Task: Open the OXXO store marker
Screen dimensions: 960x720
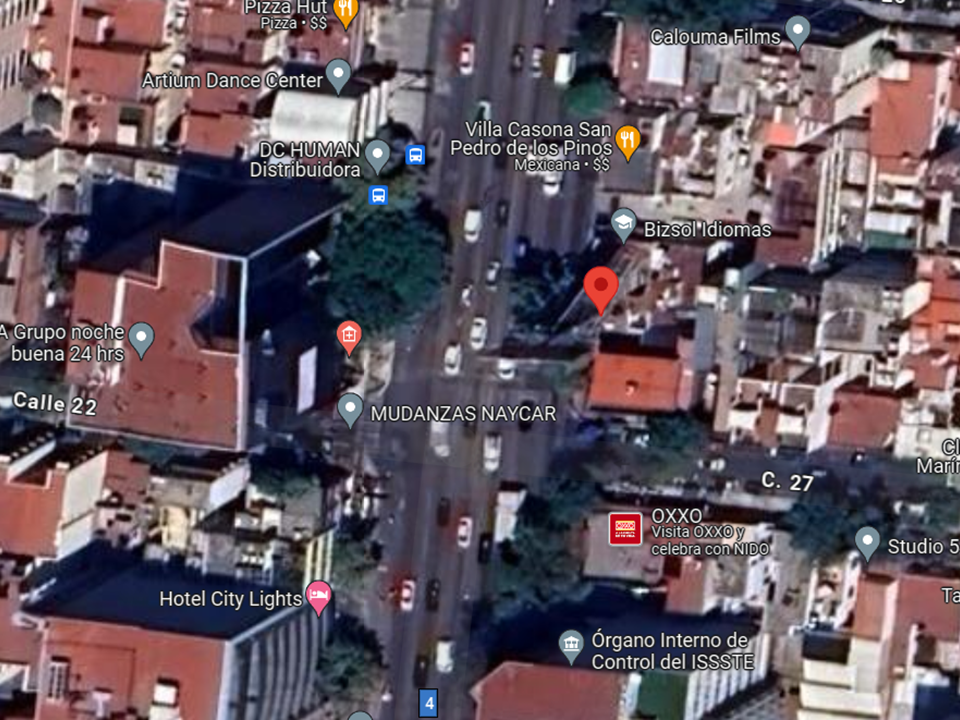Action: pos(625,529)
